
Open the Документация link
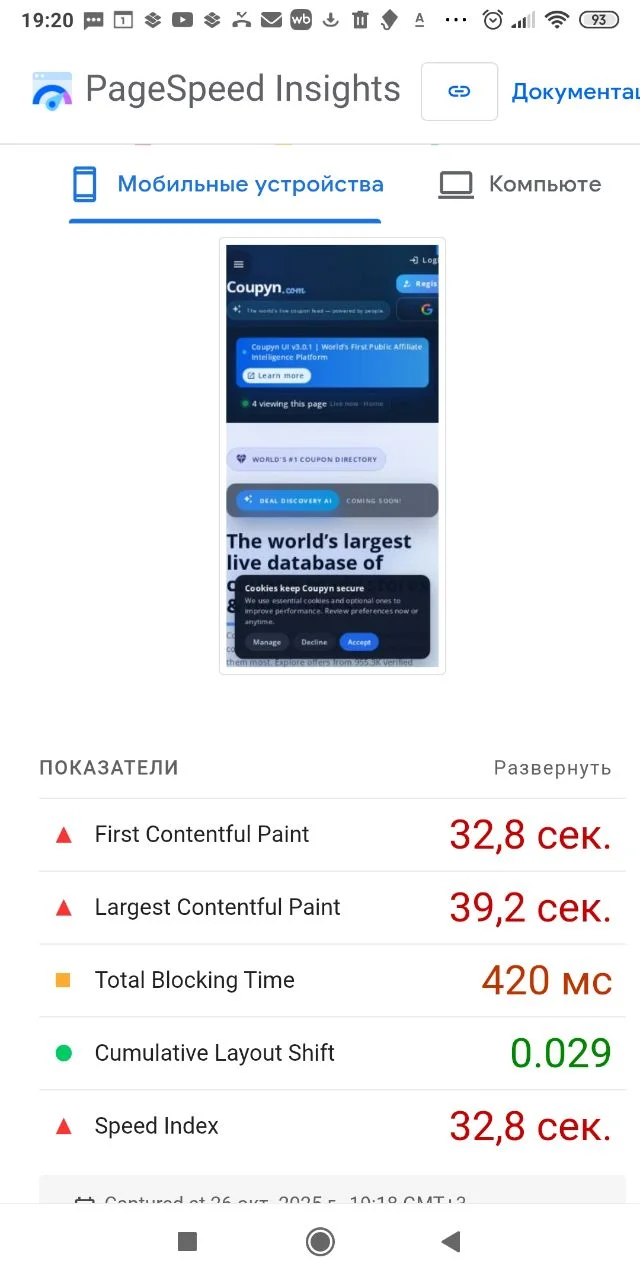[575, 92]
